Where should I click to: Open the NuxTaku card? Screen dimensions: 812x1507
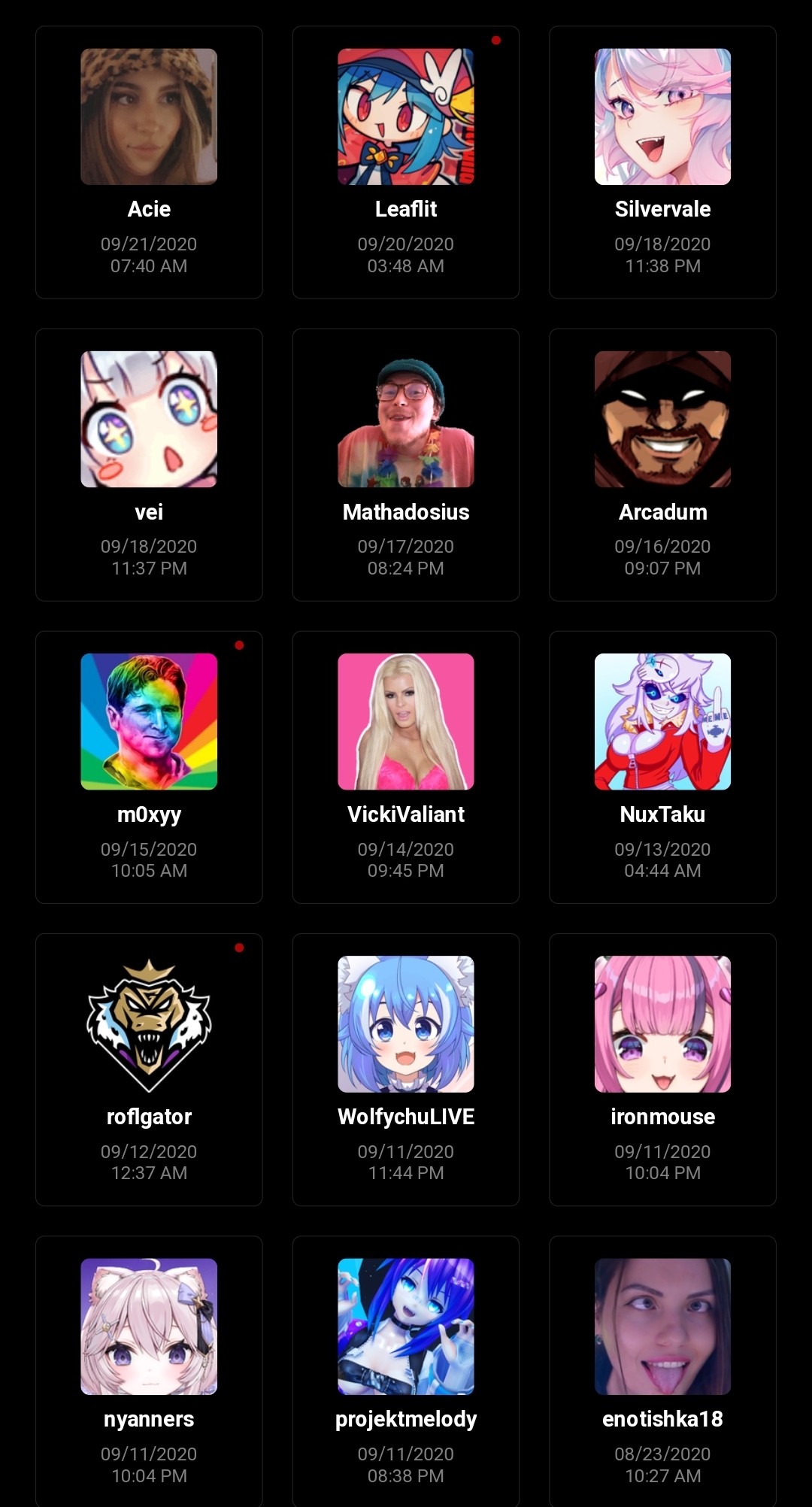(x=662, y=767)
